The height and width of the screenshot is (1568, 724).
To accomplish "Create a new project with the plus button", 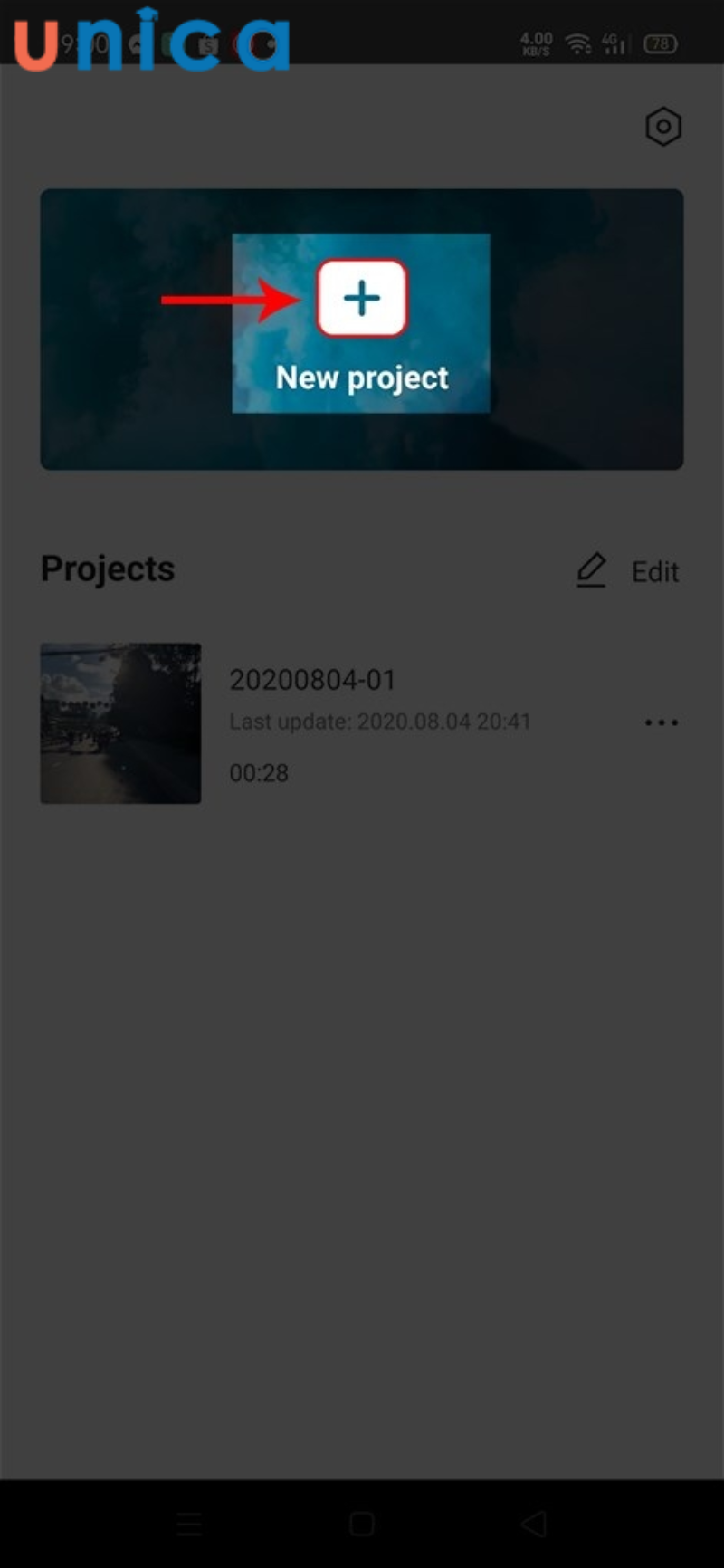I will [x=362, y=298].
